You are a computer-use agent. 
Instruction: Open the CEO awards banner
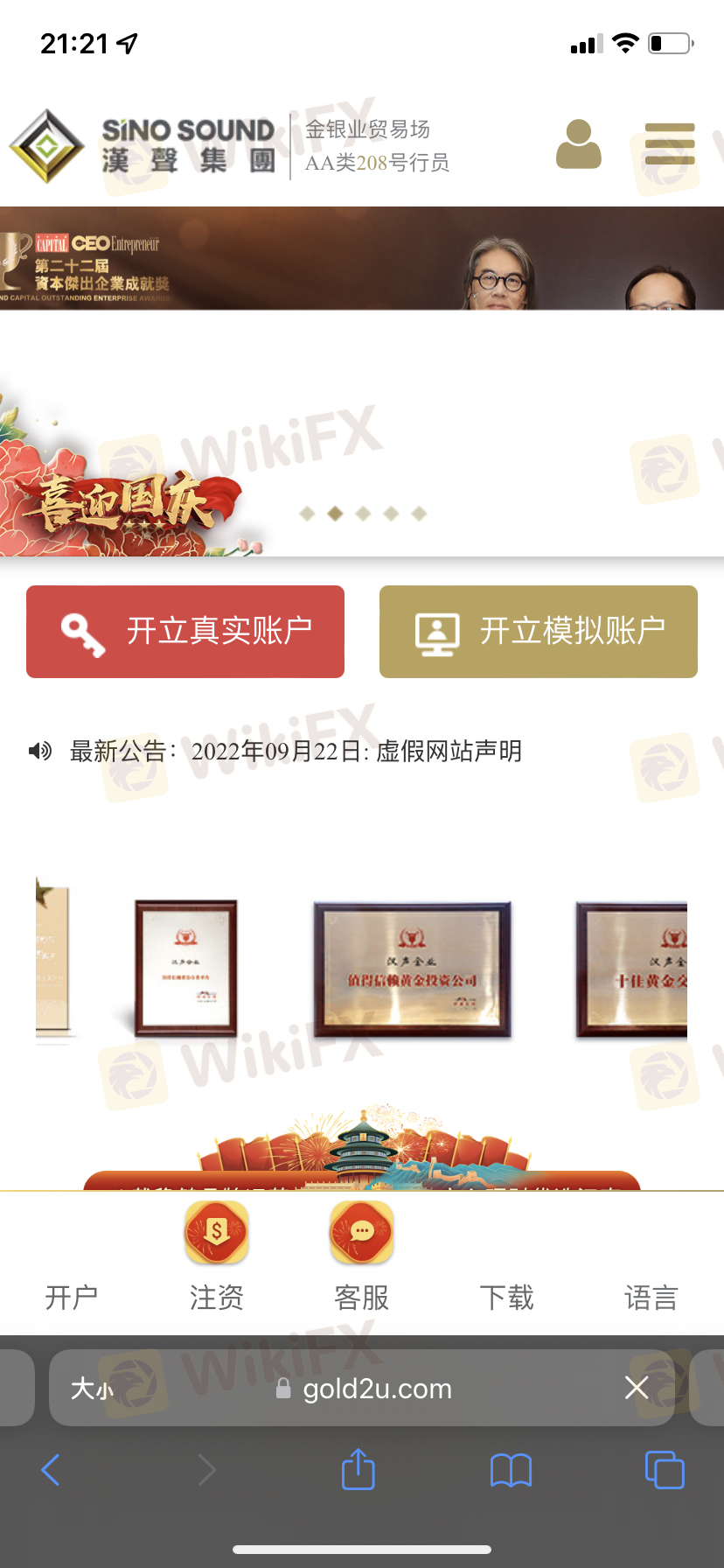(362, 259)
